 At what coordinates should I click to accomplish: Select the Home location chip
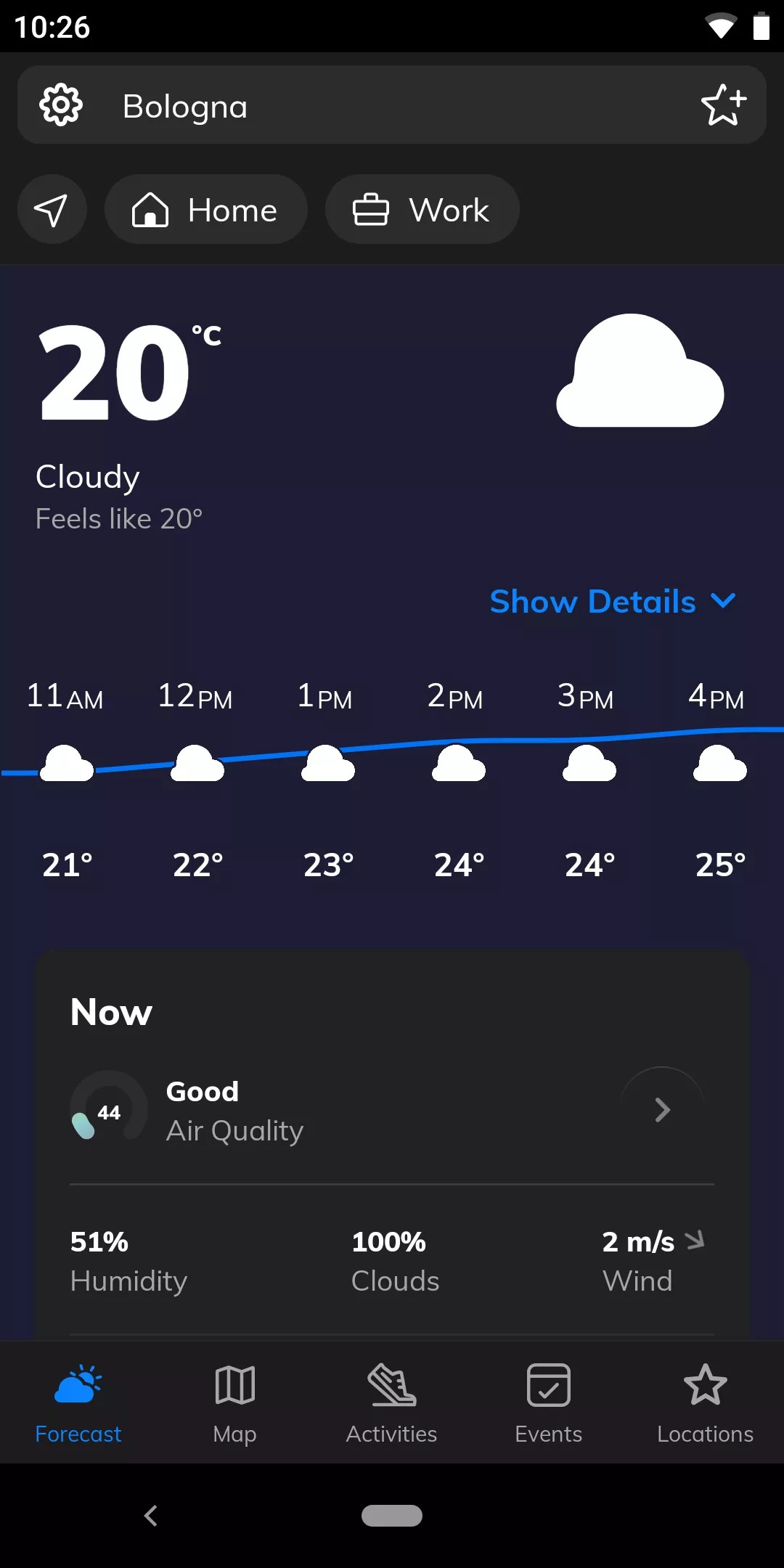click(205, 210)
